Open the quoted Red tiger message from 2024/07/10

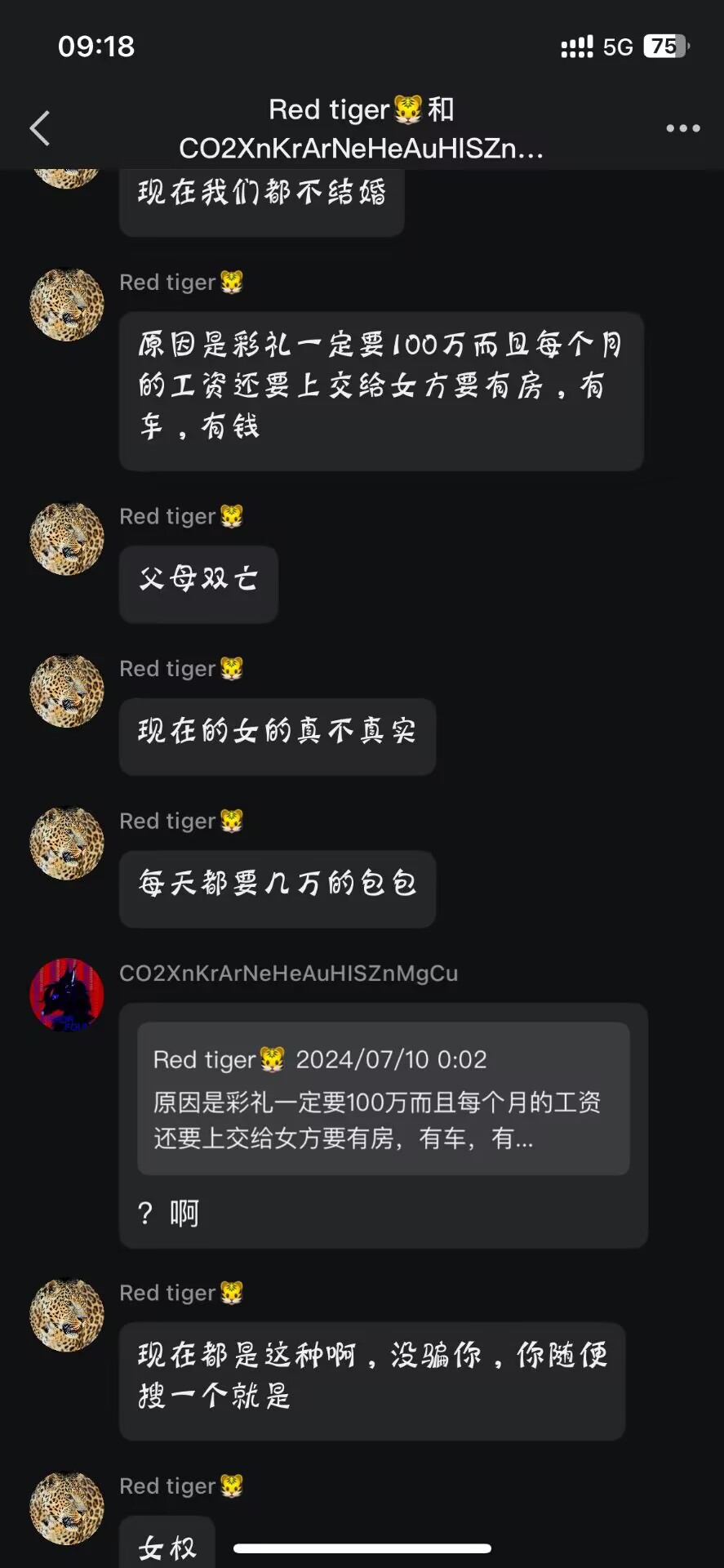tap(383, 1098)
